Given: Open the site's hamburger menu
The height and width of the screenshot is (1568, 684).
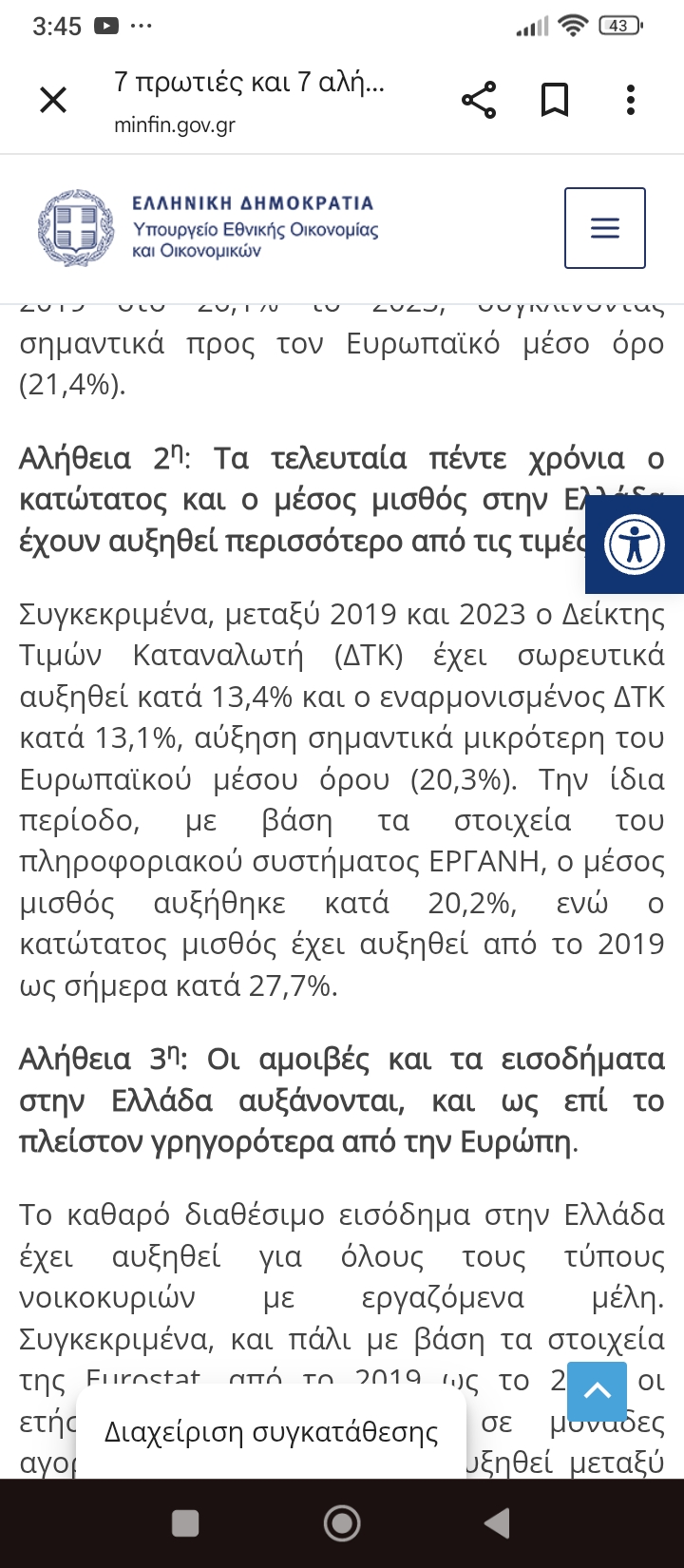Looking at the screenshot, I should pyautogui.click(x=605, y=228).
